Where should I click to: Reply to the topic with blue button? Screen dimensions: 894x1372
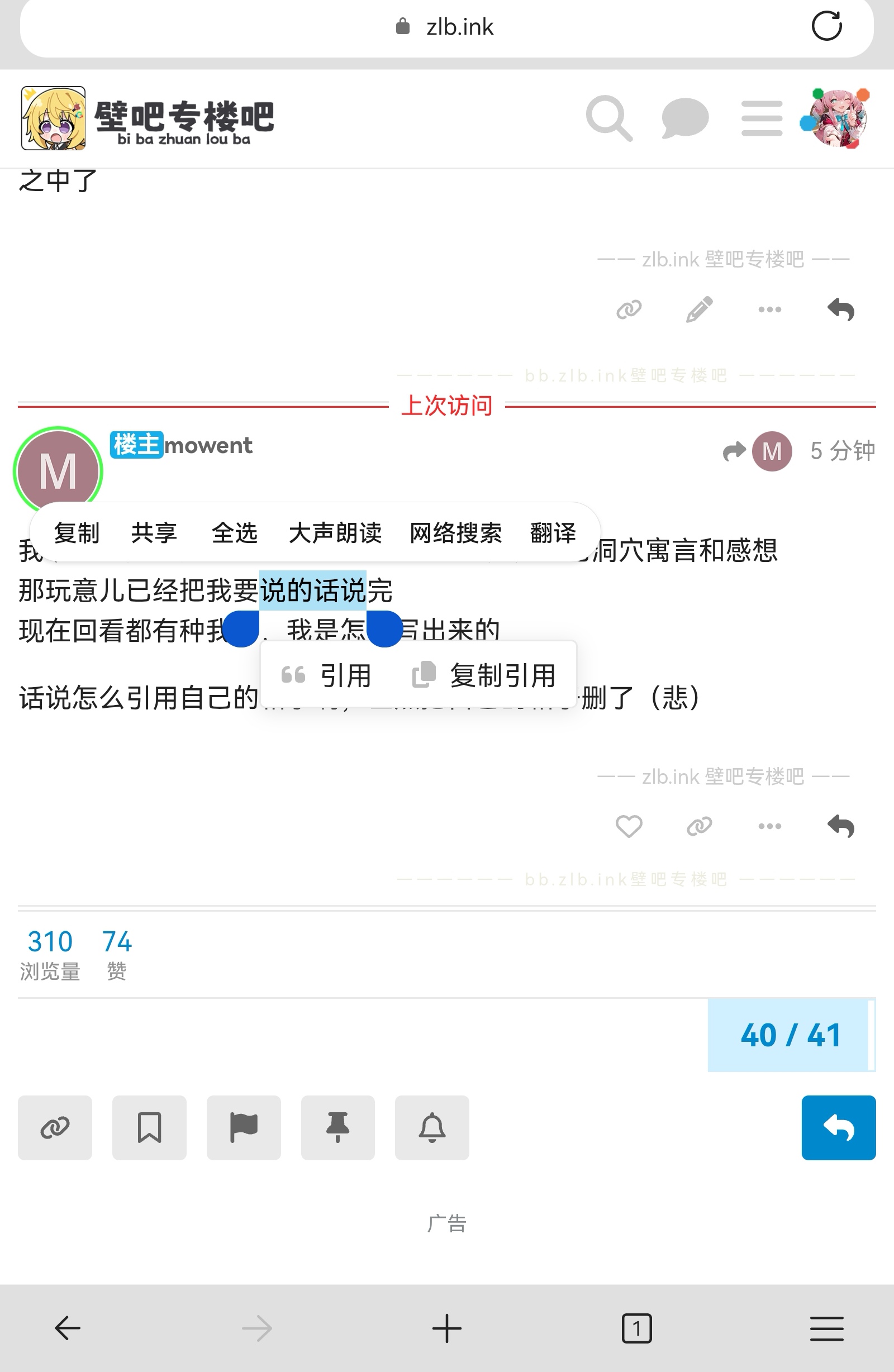838,1127
